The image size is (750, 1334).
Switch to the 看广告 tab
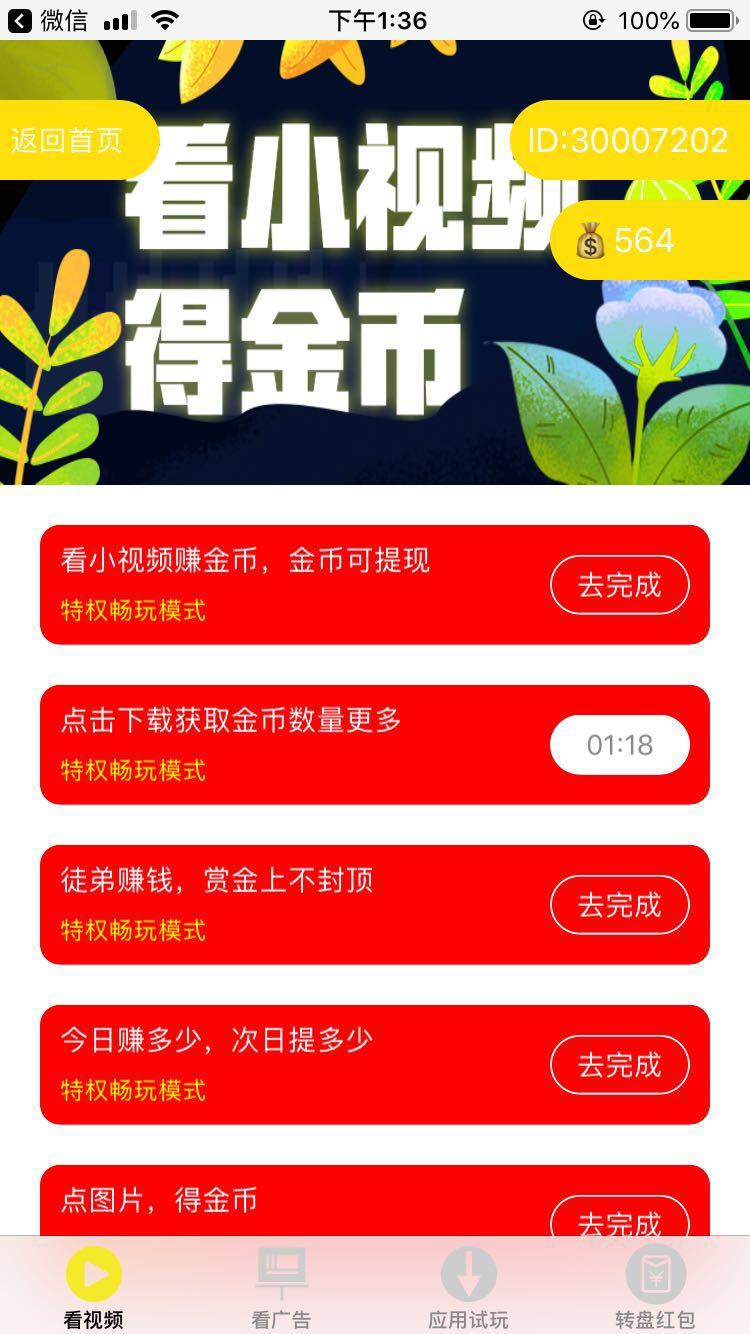(280, 1290)
